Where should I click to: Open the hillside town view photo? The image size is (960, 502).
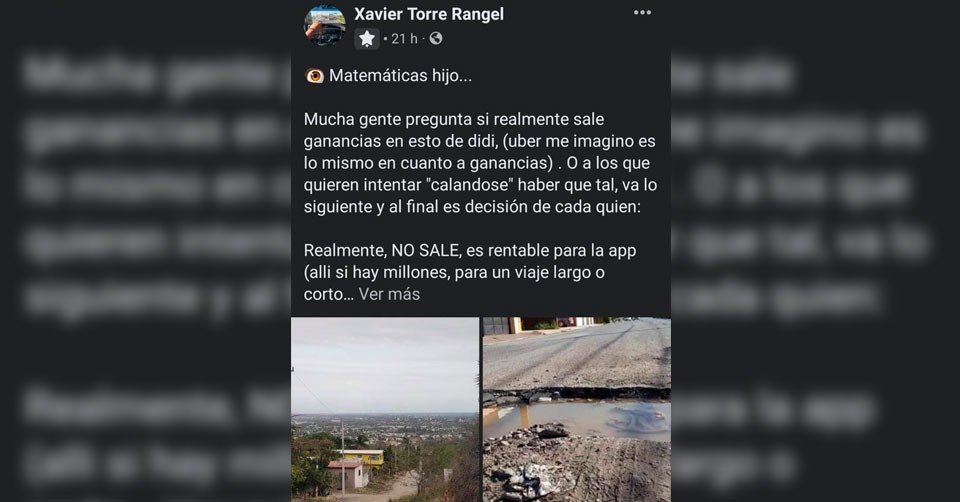tap(385, 410)
